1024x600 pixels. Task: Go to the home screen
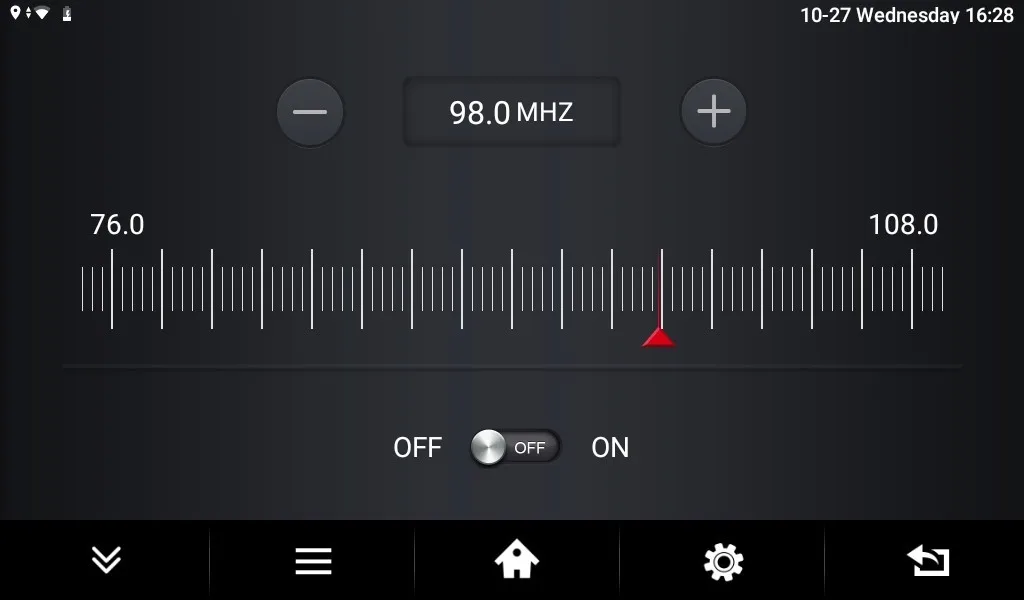click(517, 561)
